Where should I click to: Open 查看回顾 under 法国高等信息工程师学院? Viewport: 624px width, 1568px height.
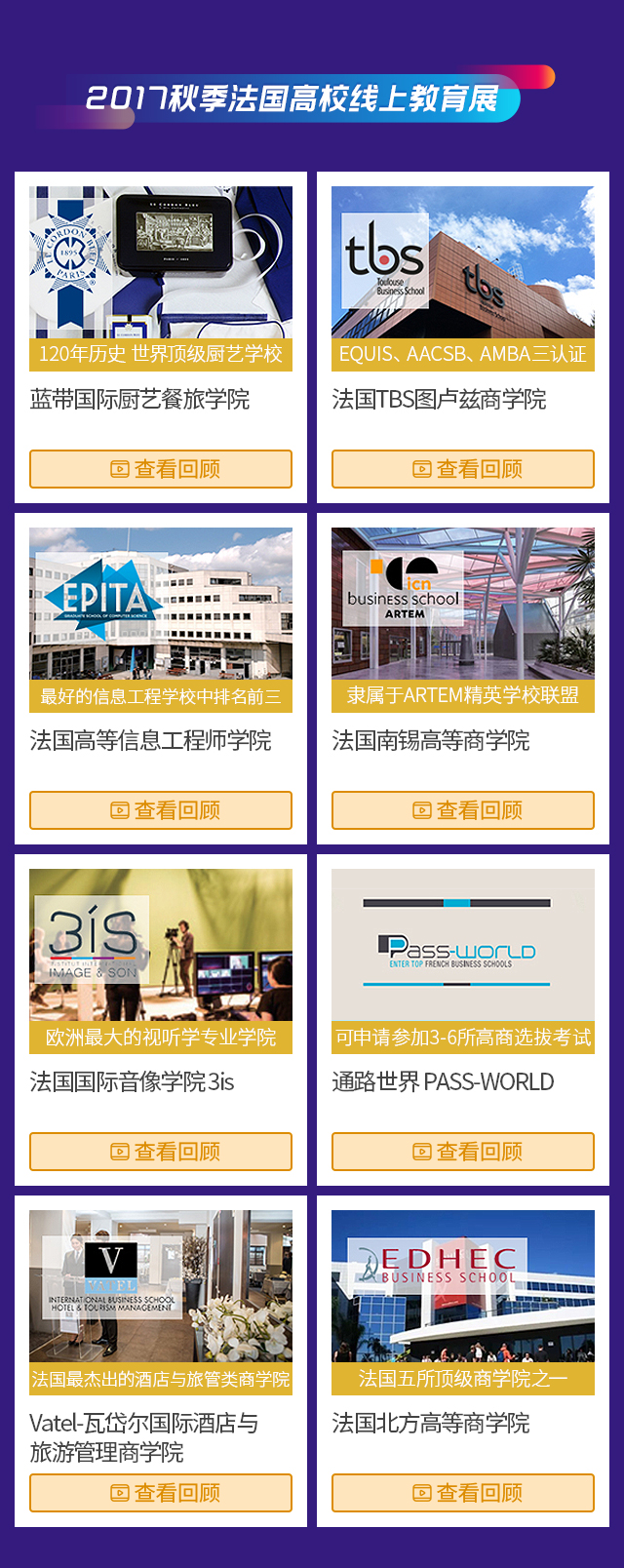[161, 810]
